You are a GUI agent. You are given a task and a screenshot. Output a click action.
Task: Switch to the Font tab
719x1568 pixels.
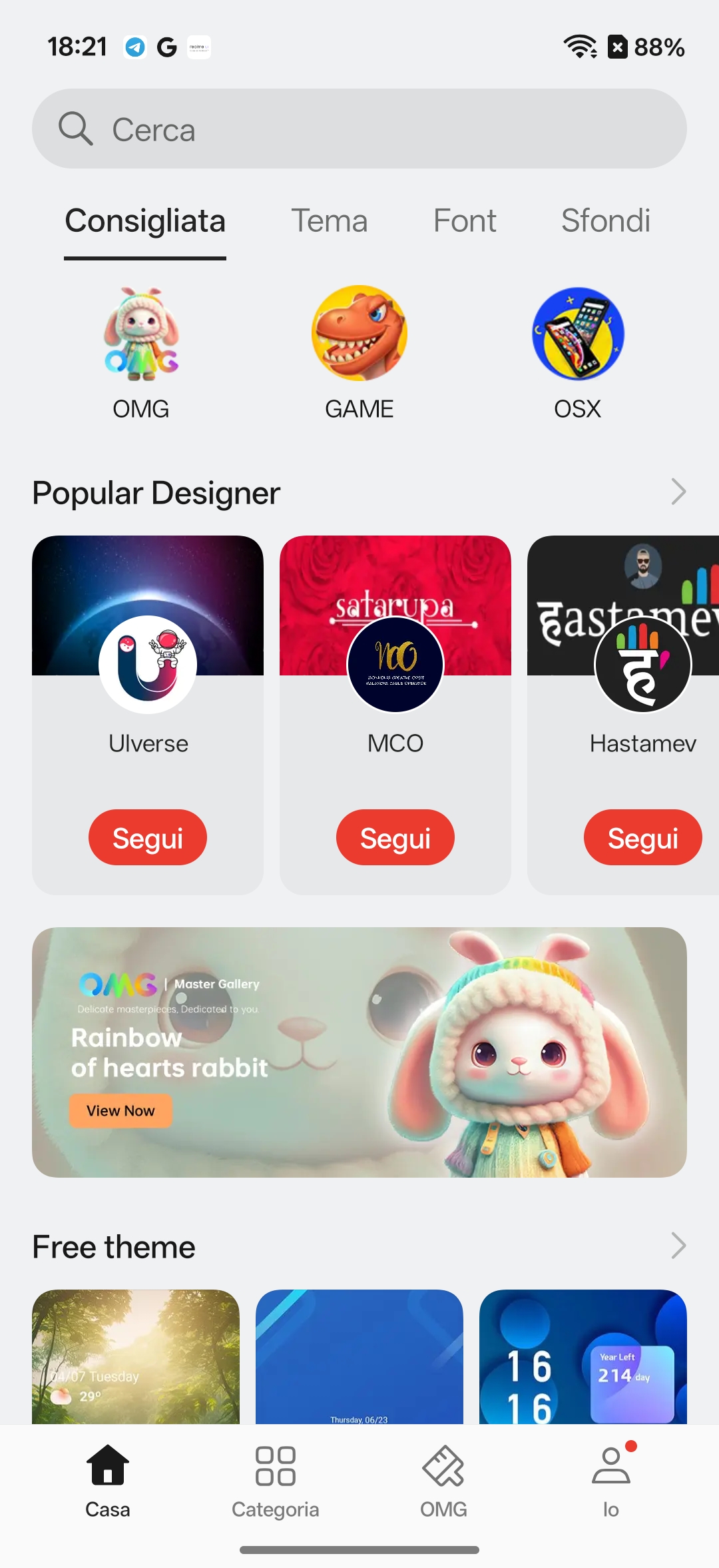tap(465, 221)
